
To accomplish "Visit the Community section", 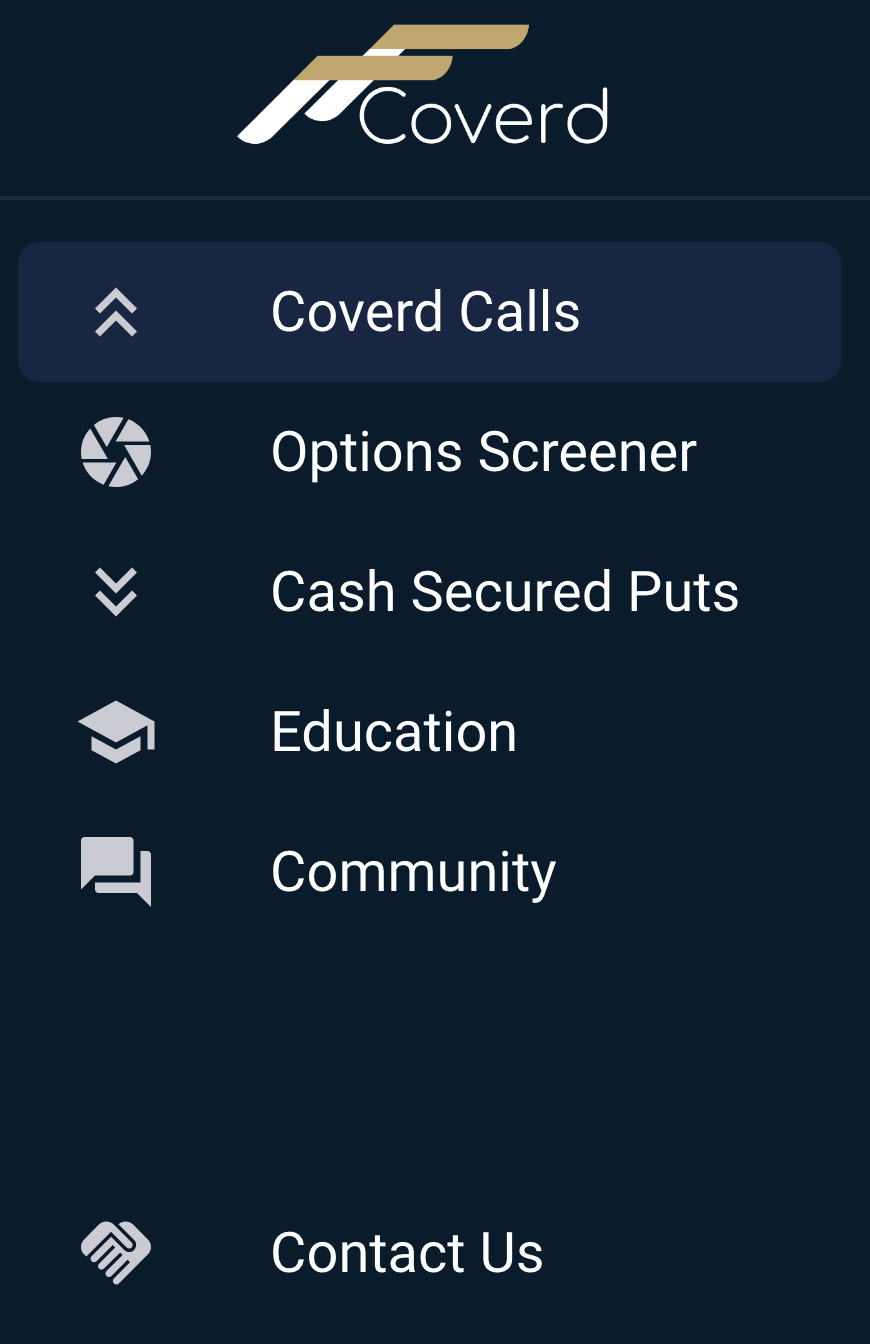I will pyautogui.click(x=413, y=872).
